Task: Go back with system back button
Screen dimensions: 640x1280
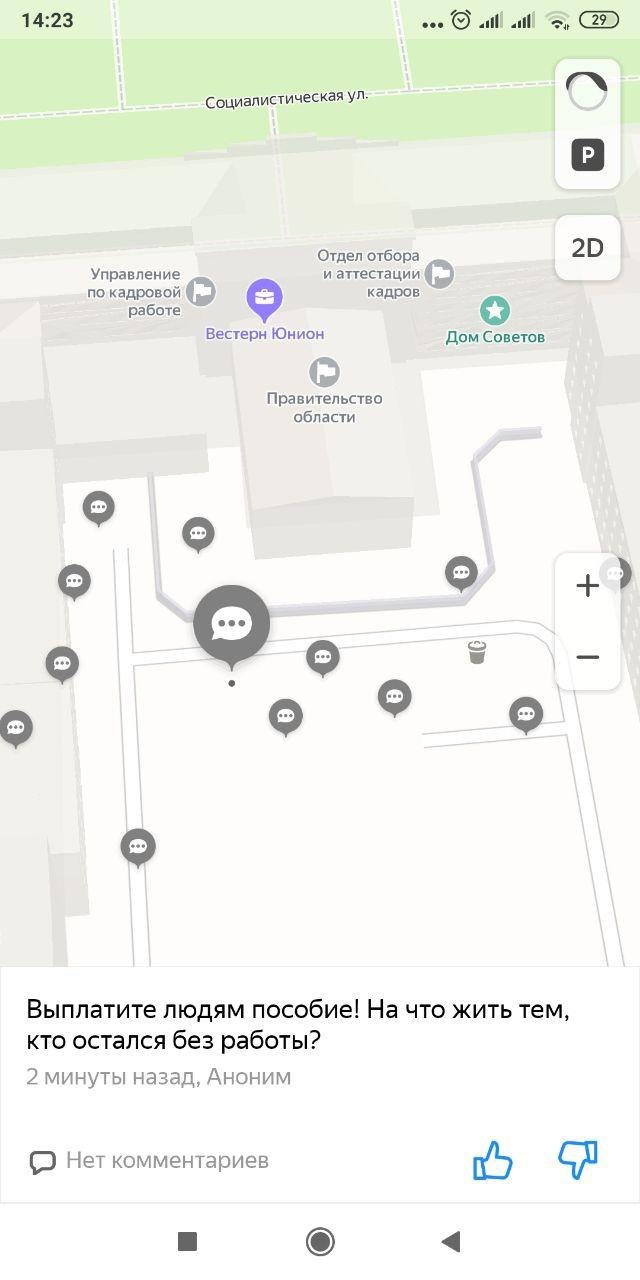Action: pyautogui.click(x=451, y=1242)
